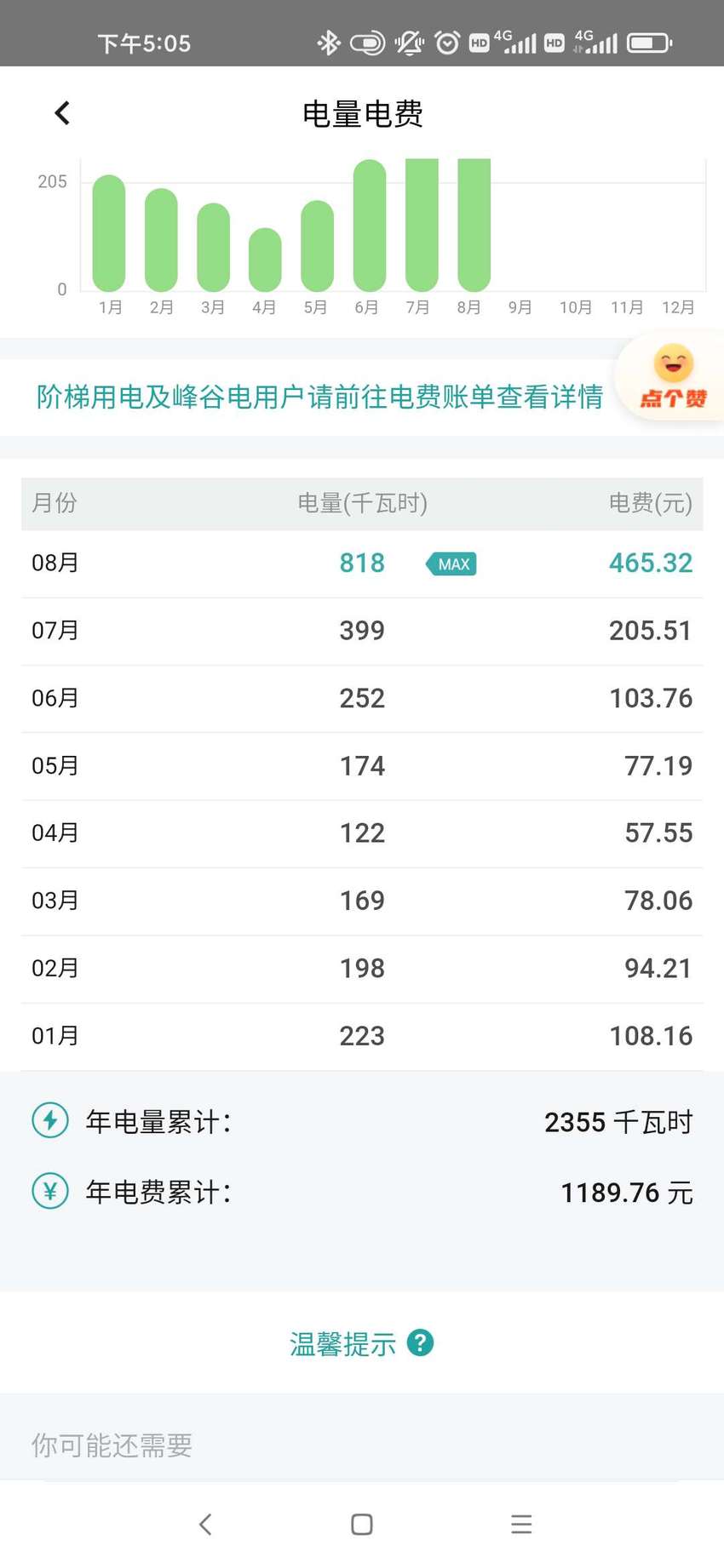Select the 8月 bar in the chart

click(474, 225)
